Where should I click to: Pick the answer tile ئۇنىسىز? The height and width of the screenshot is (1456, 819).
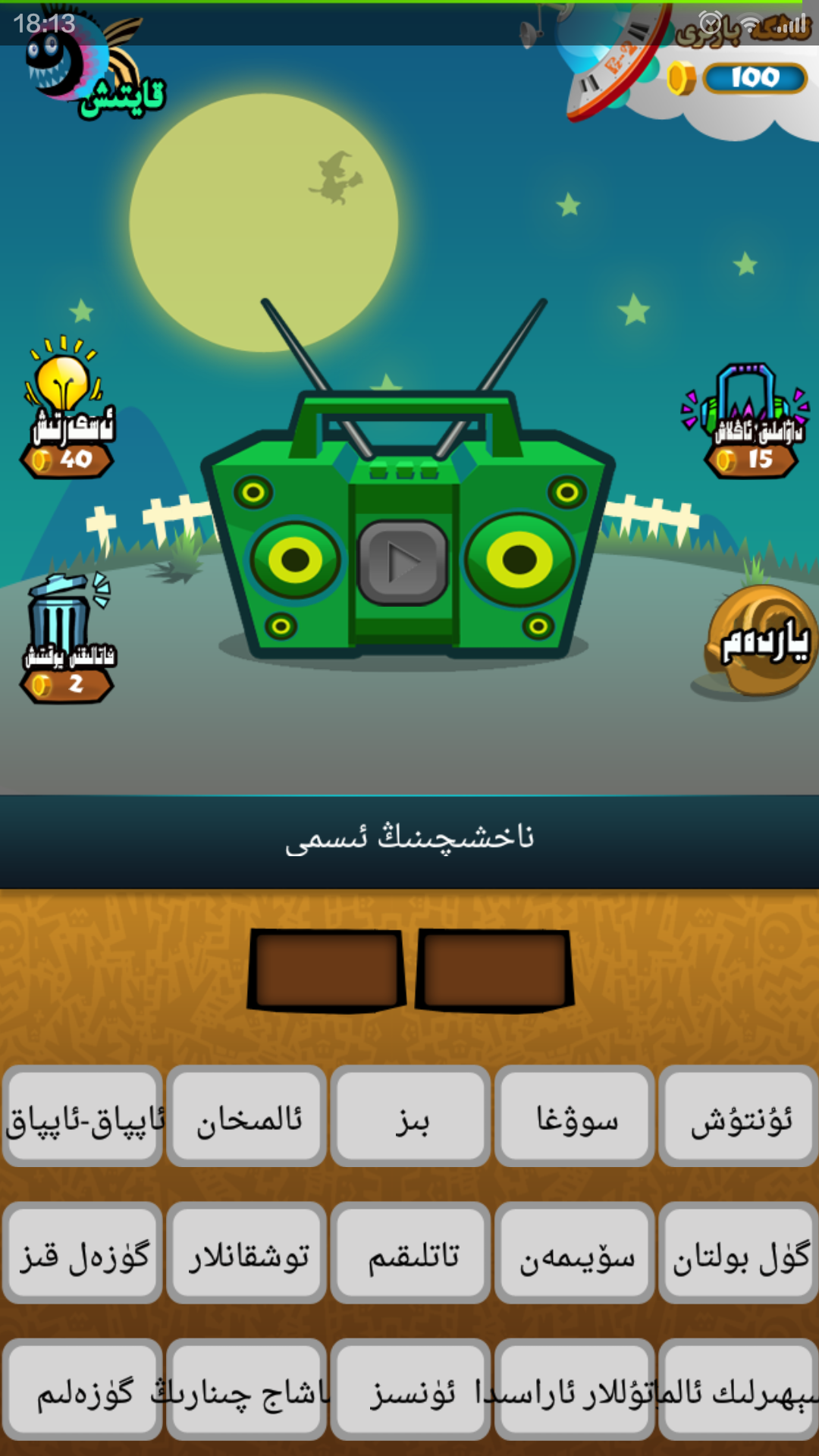pos(410,1389)
